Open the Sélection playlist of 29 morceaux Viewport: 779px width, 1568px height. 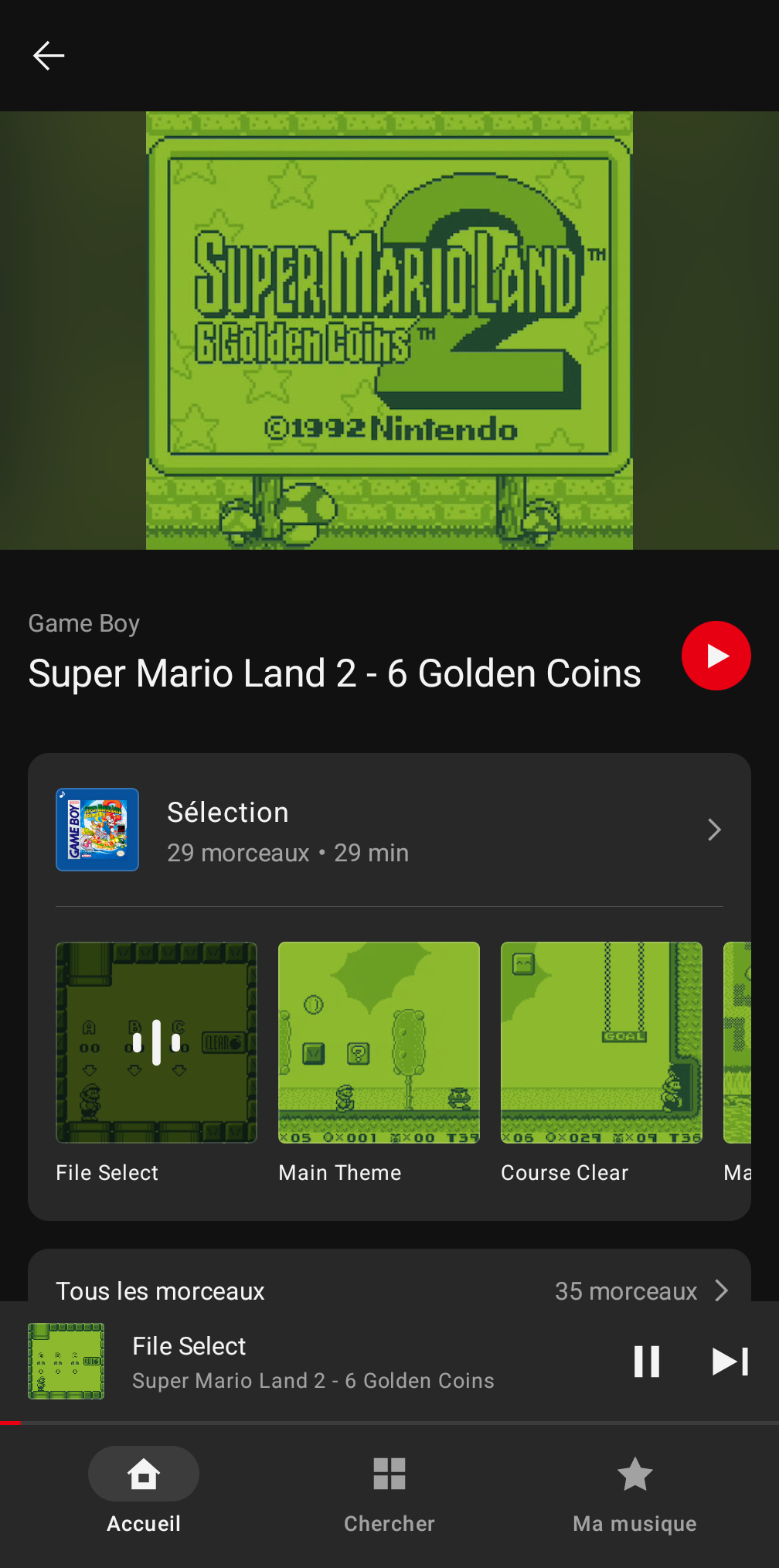tap(389, 830)
